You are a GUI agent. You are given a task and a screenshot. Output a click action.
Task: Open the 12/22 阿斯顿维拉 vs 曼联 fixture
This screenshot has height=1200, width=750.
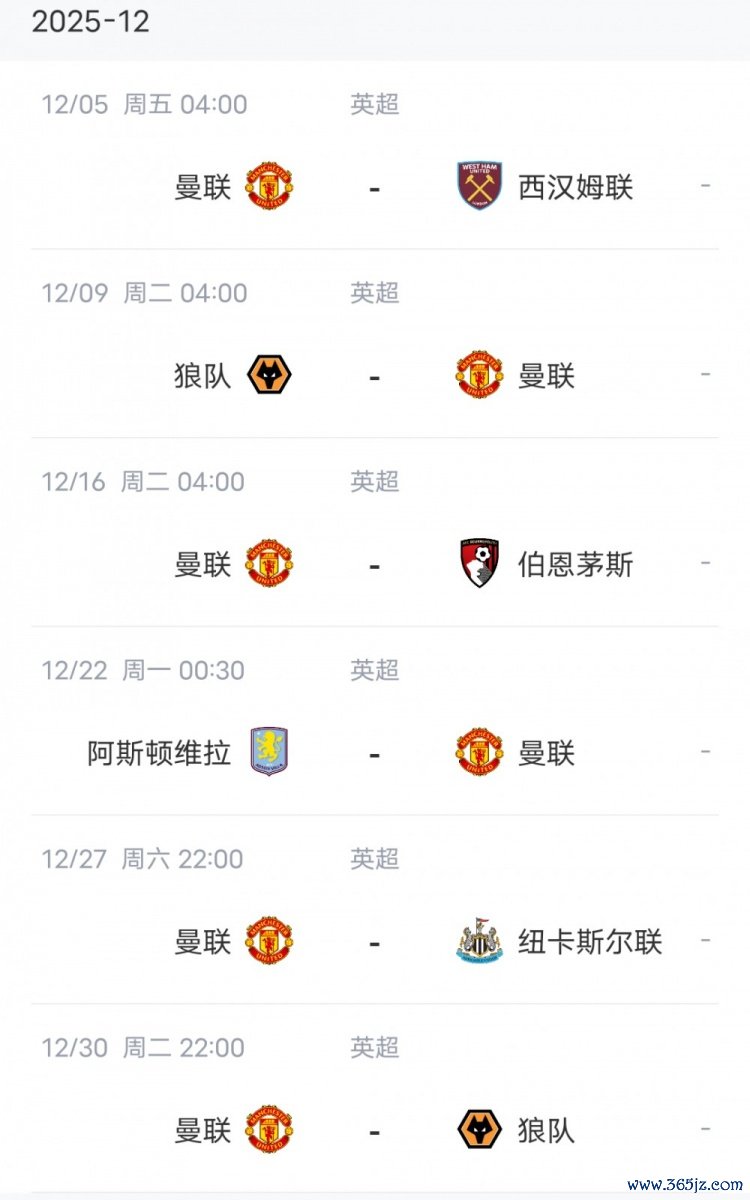click(x=374, y=753)
